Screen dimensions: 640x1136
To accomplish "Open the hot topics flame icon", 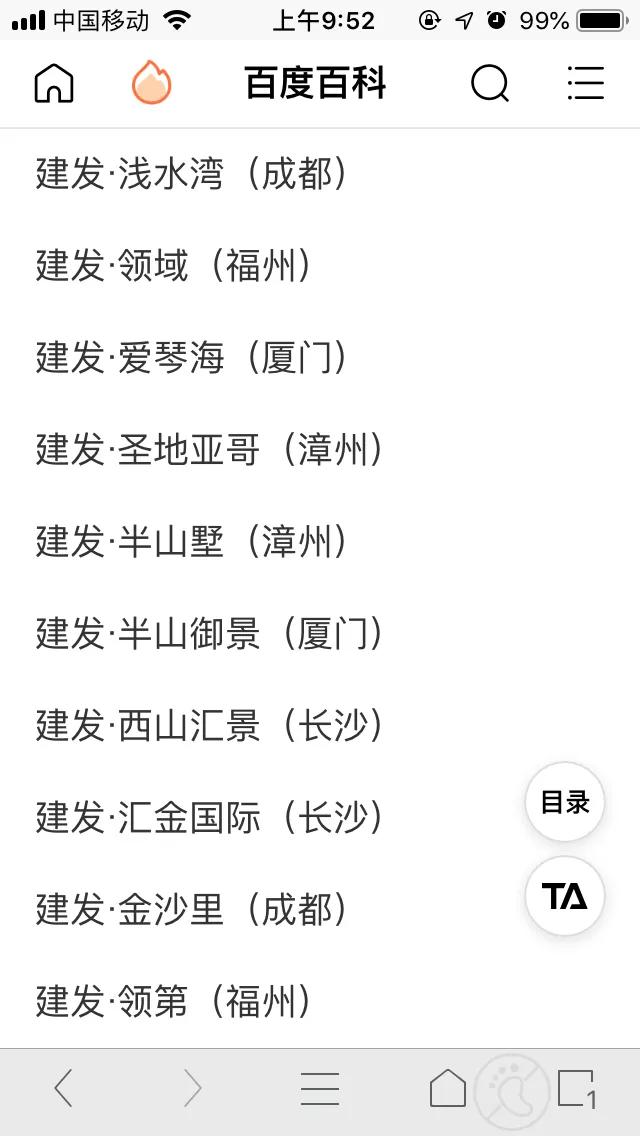I will coord(151,83).
